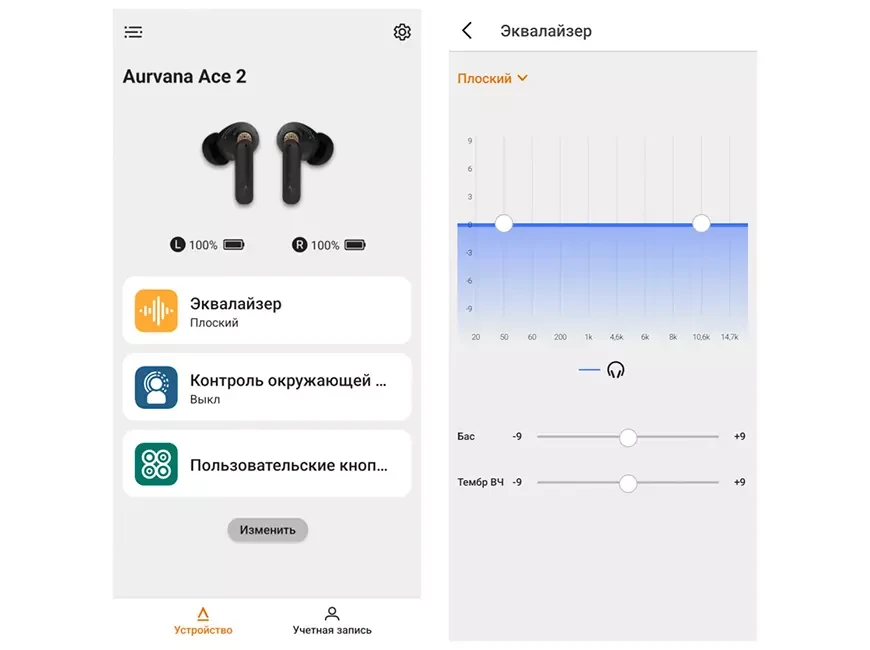Open Пользовательские кнопки row

tap(267, 464)
